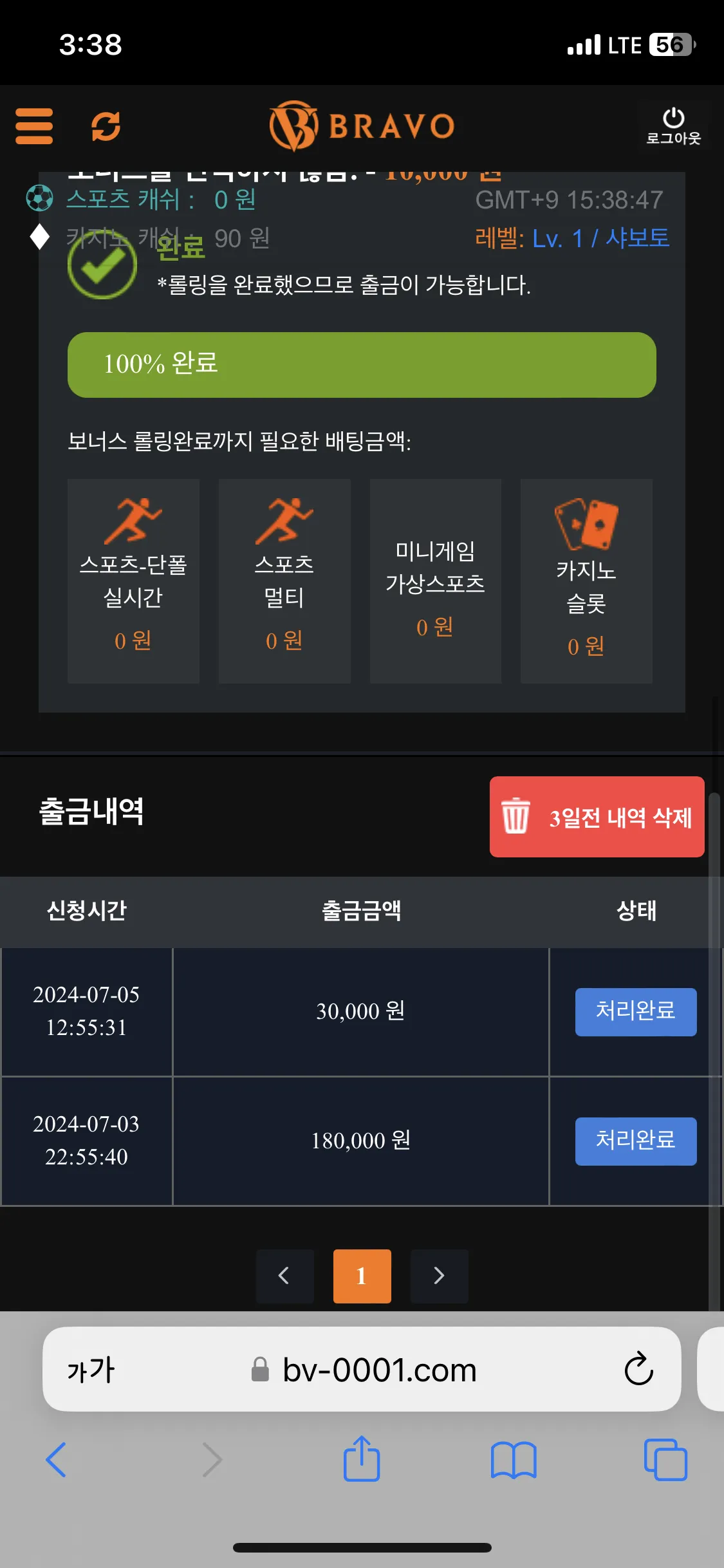Go to previous page arrow

pyautogui.click(x=284, y=1276)
